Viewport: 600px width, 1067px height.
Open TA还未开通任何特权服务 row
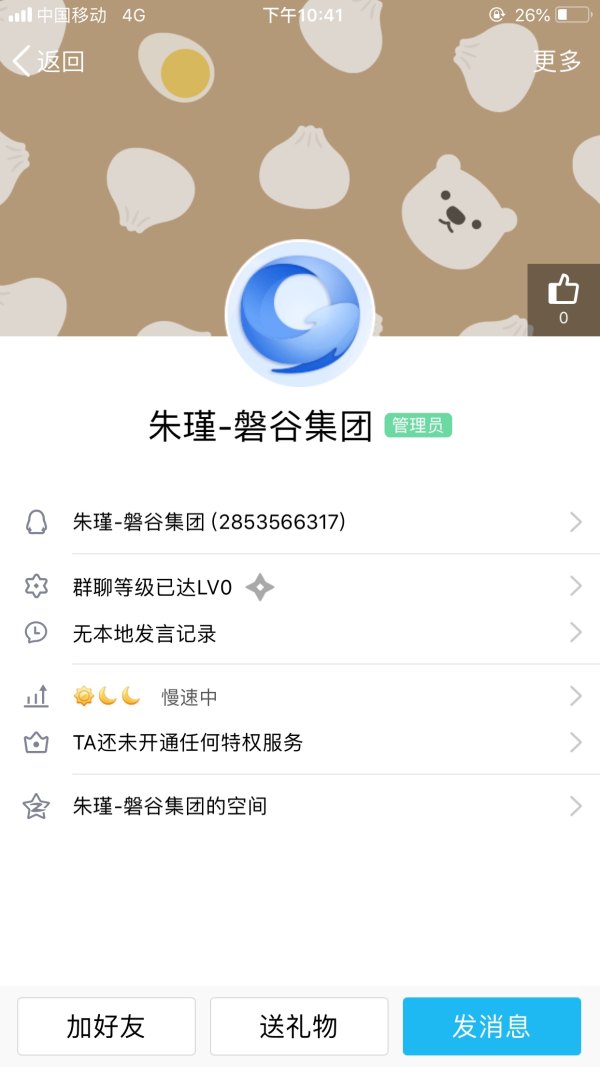[300, 743]
